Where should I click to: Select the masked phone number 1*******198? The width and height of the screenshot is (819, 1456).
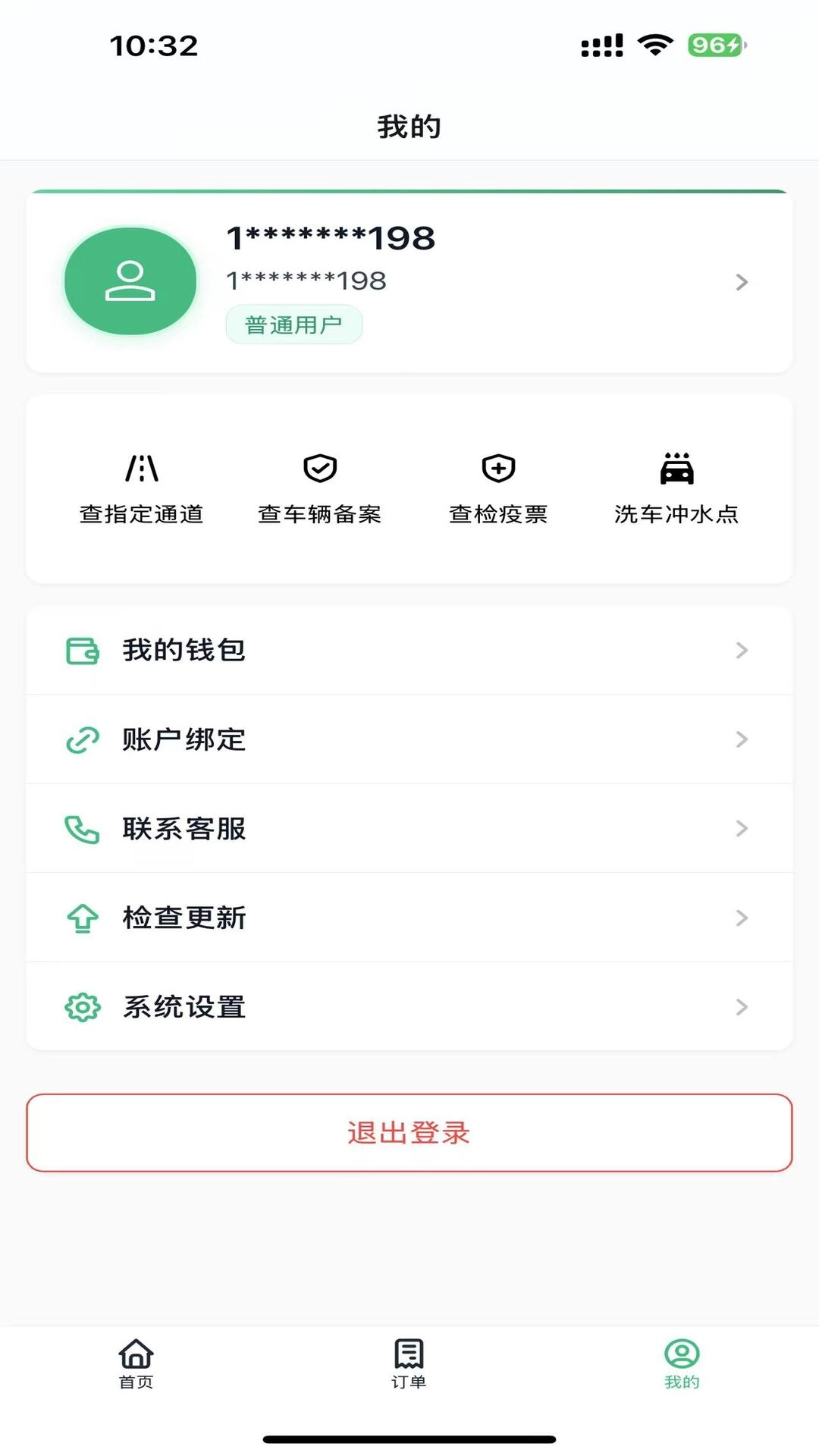point(330,239)
